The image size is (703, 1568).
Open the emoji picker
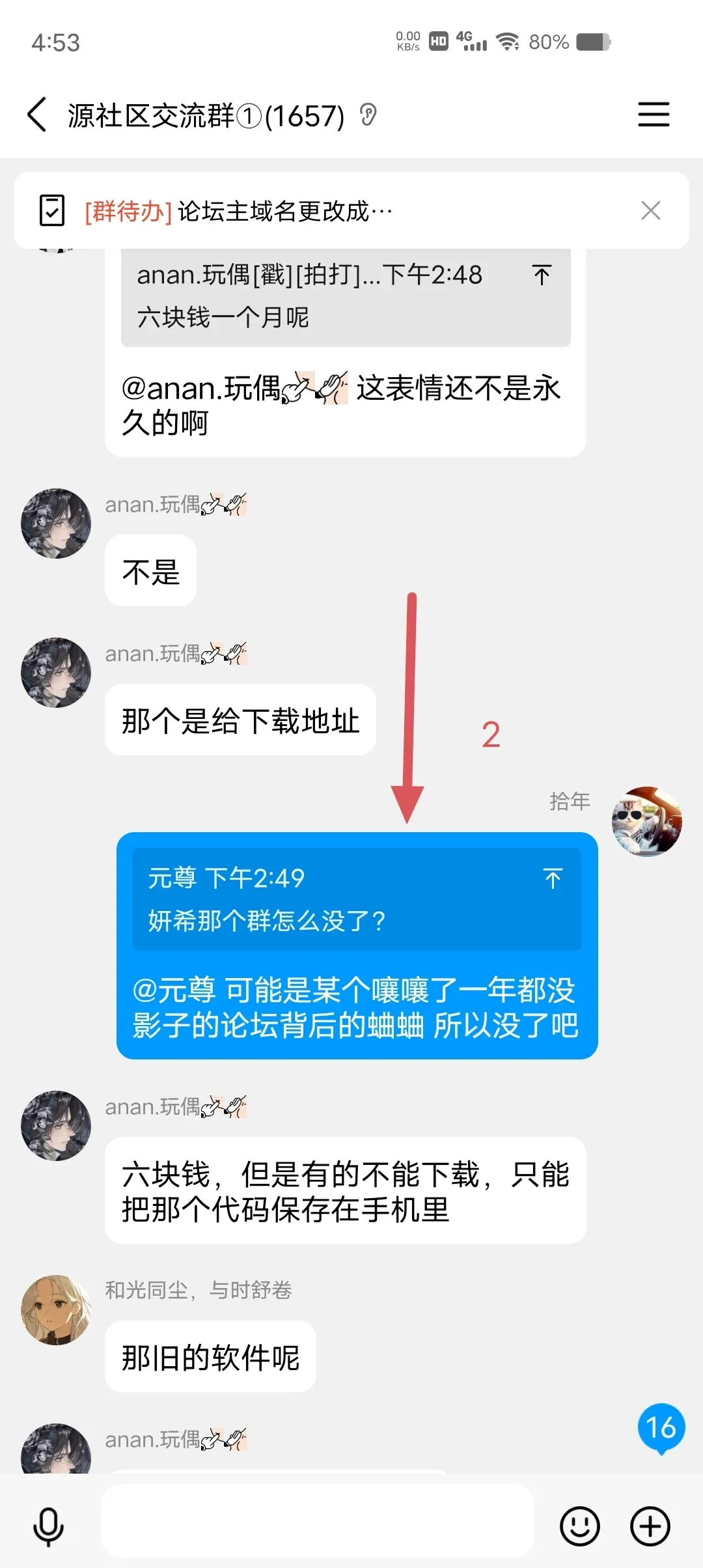[579, 1526]
